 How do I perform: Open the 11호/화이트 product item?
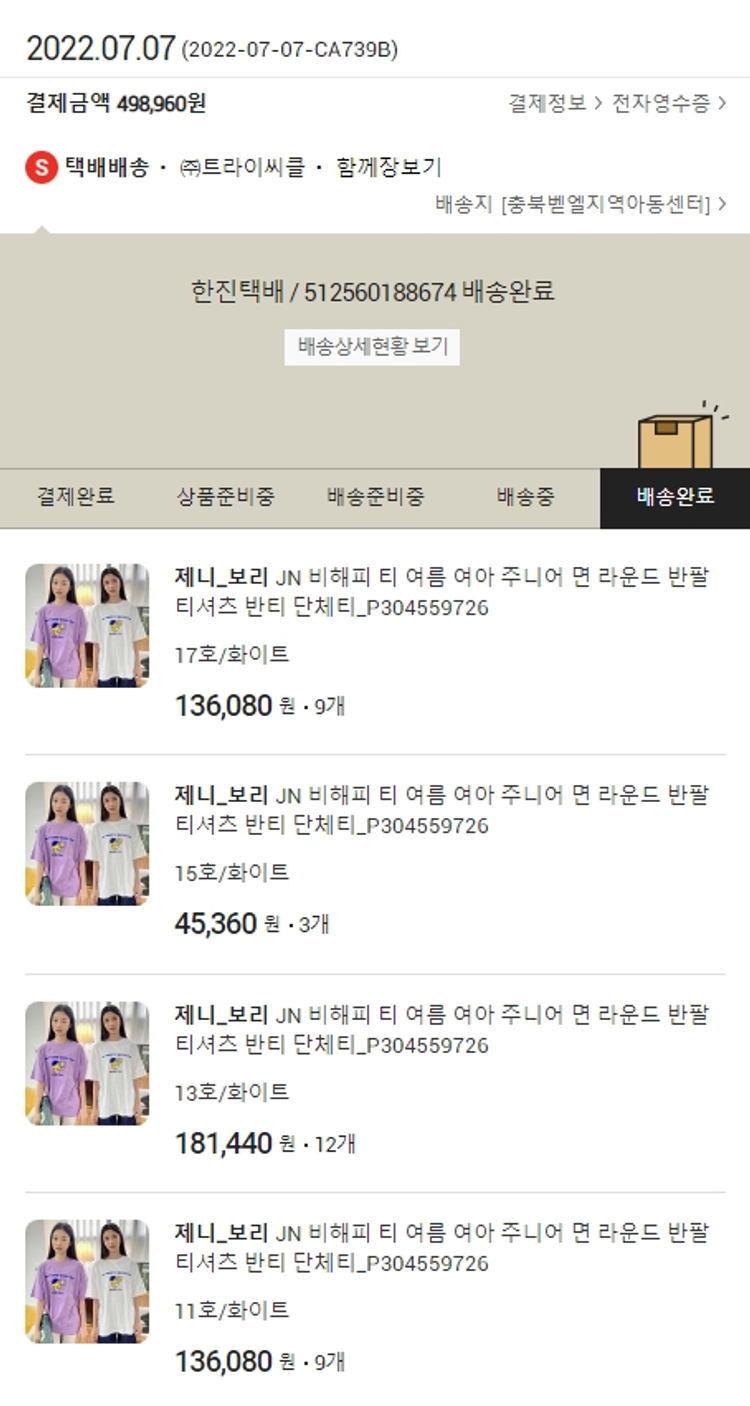coord(440,1248)
